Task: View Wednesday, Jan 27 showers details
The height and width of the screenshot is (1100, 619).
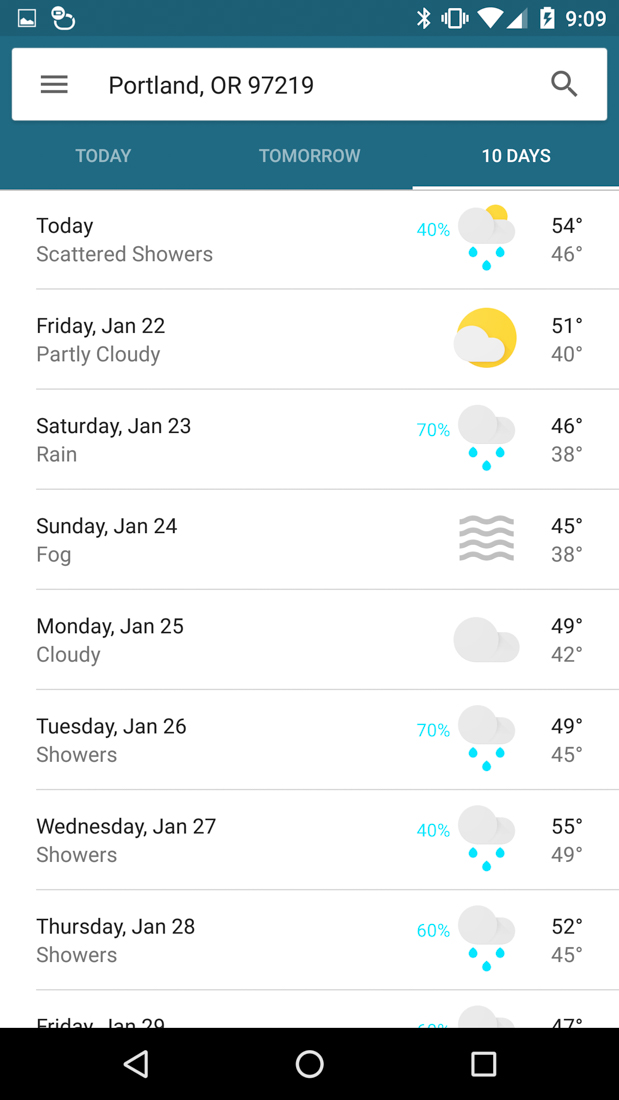Action: [310, 840]
